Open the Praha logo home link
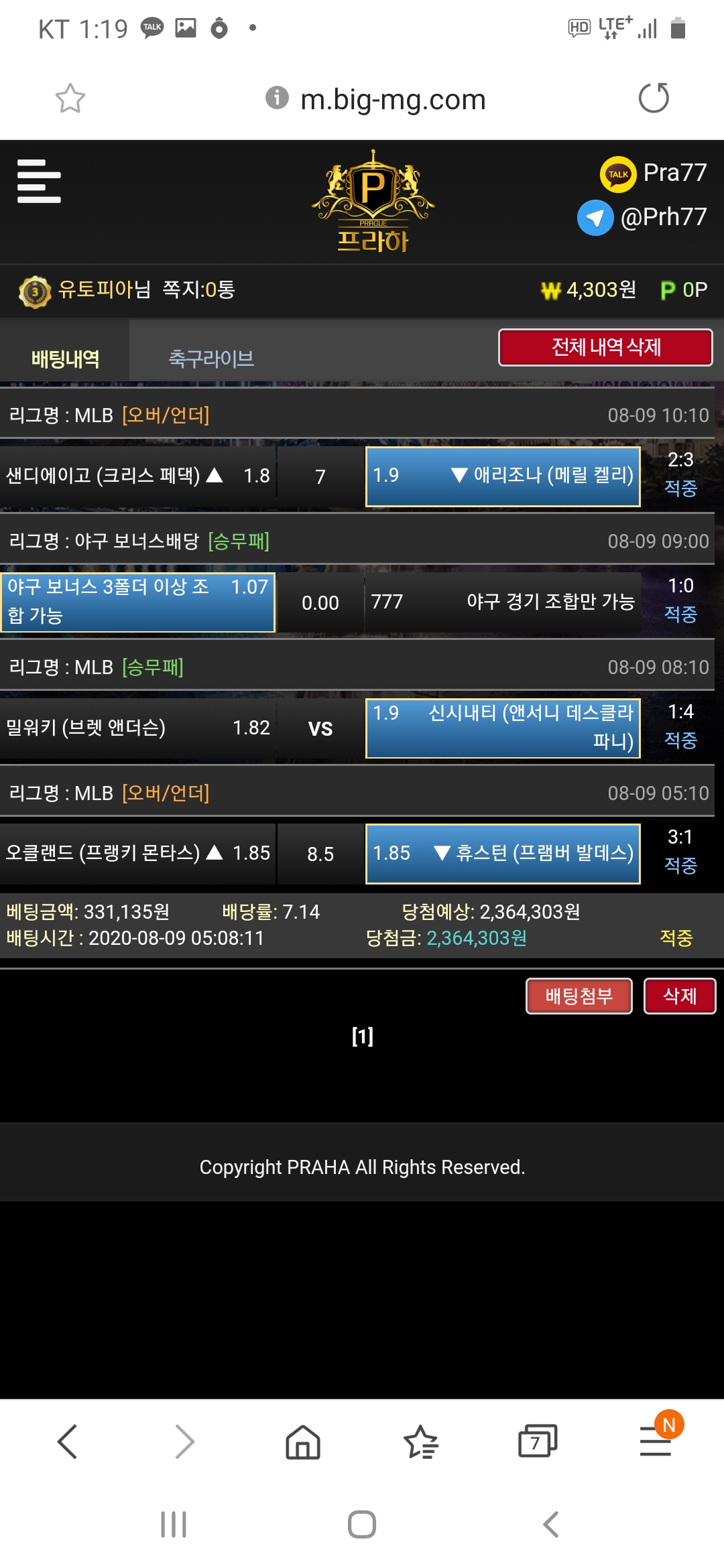Image resolution: width=724 pixels, height=1568 pixels. [373, 202]
